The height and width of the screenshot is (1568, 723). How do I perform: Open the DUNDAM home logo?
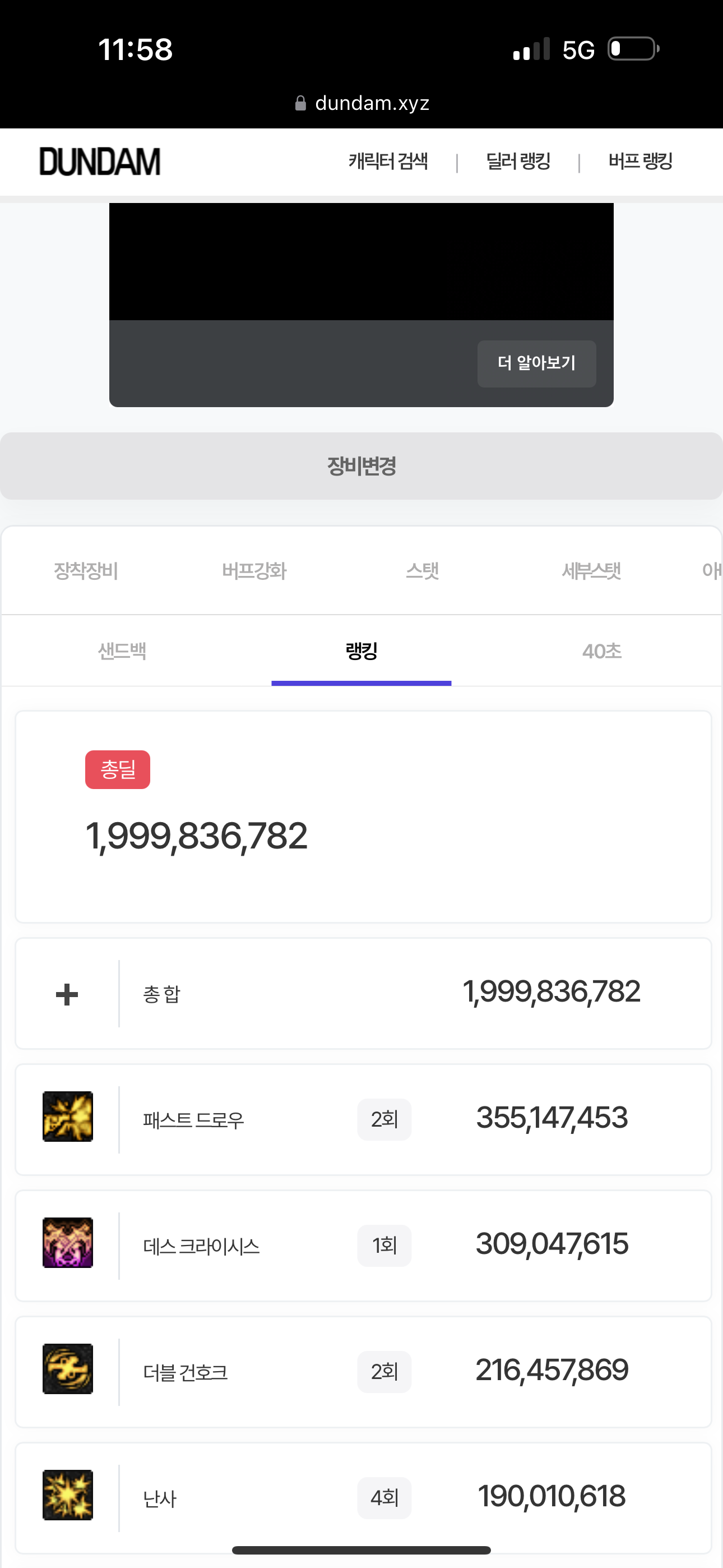[100, 162]
